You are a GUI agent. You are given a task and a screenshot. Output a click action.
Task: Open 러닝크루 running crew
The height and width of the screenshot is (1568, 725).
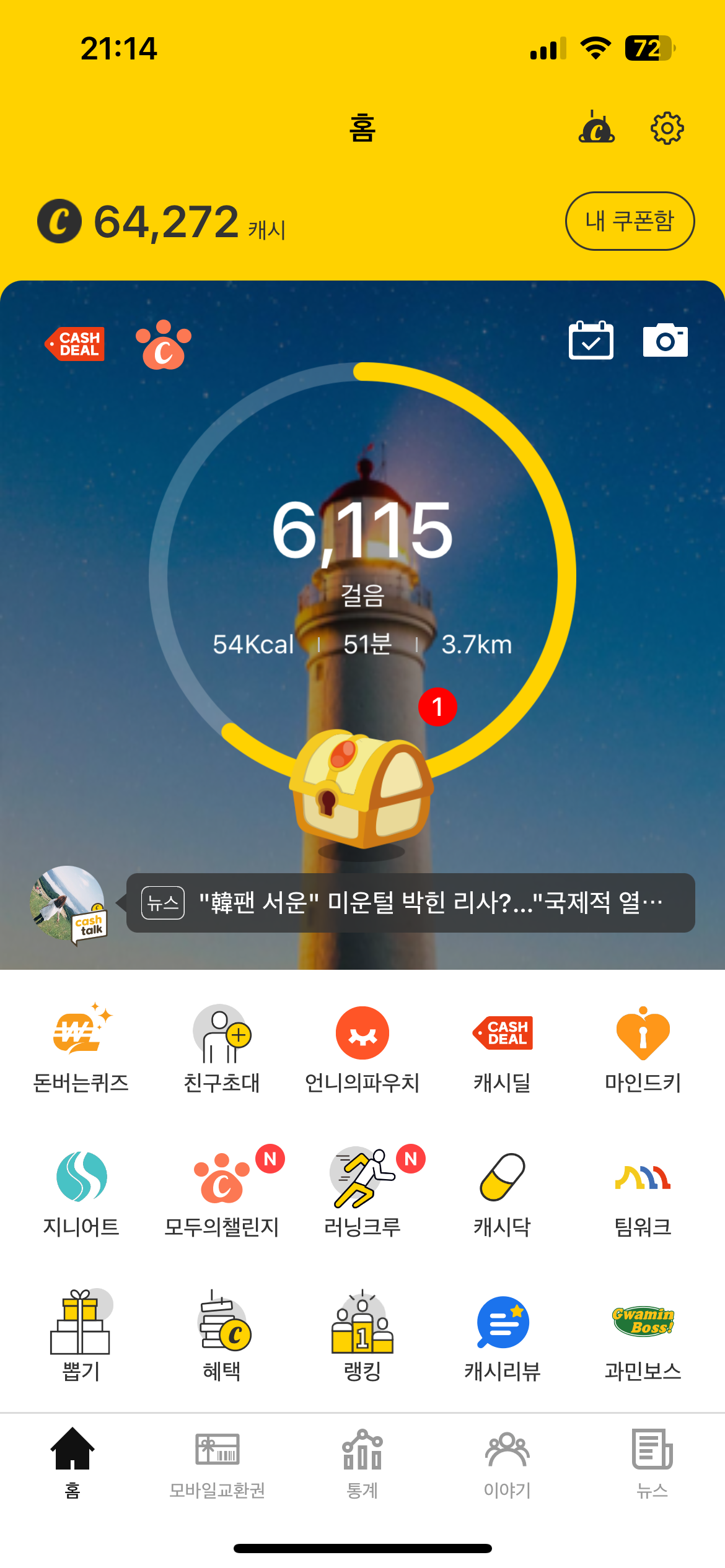[362, 1191]
